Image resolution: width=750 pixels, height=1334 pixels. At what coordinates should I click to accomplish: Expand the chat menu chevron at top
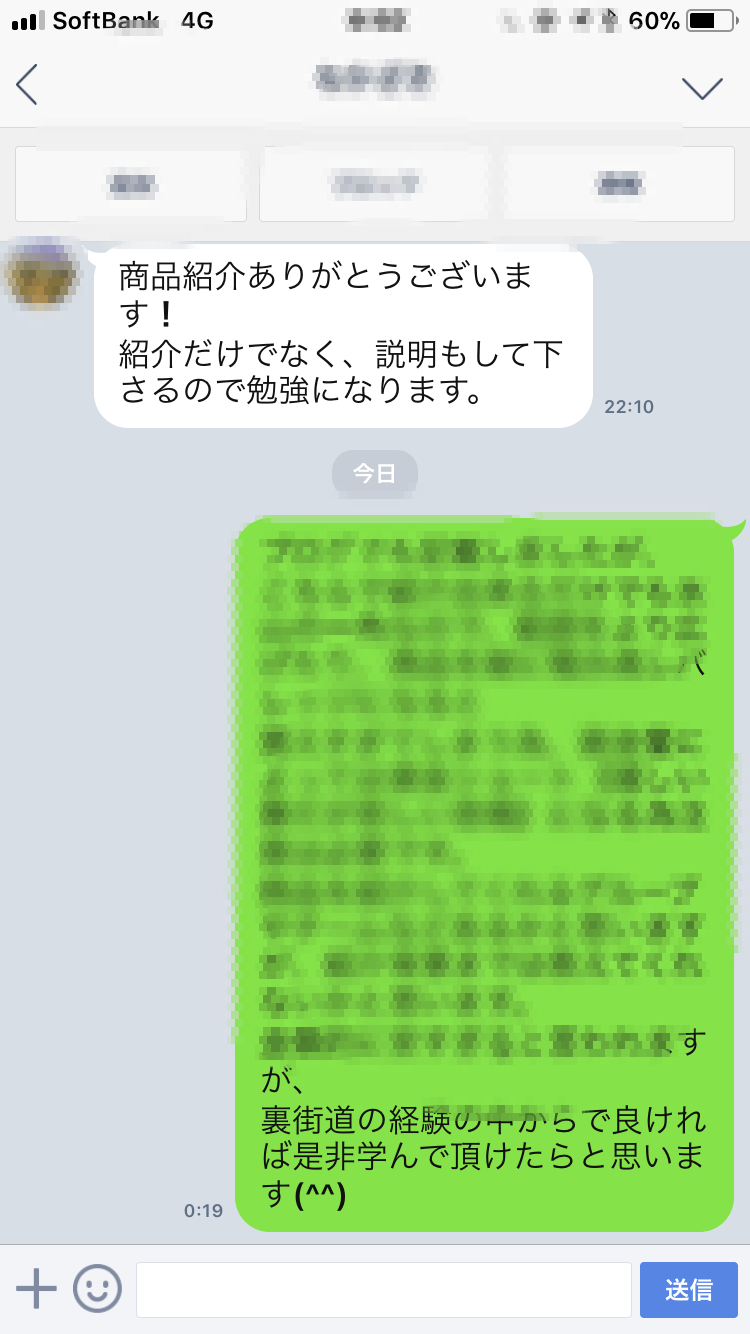701,87
